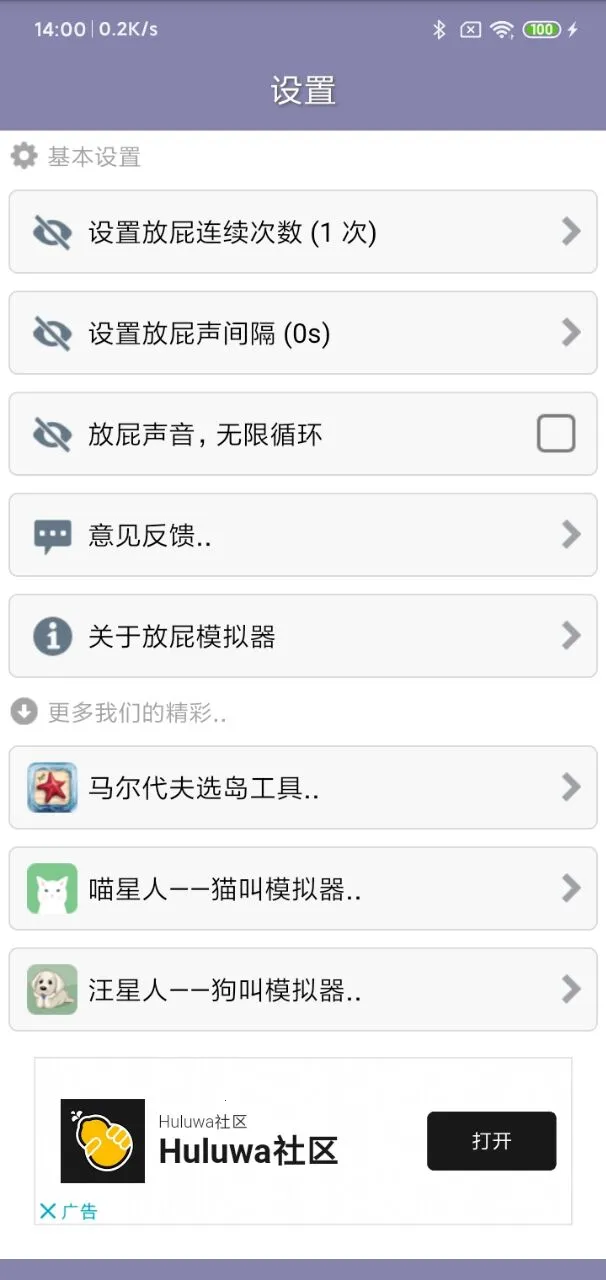
Task: Tap 打开 button on Huluwa社区 ad
Action: [491, 1141]
